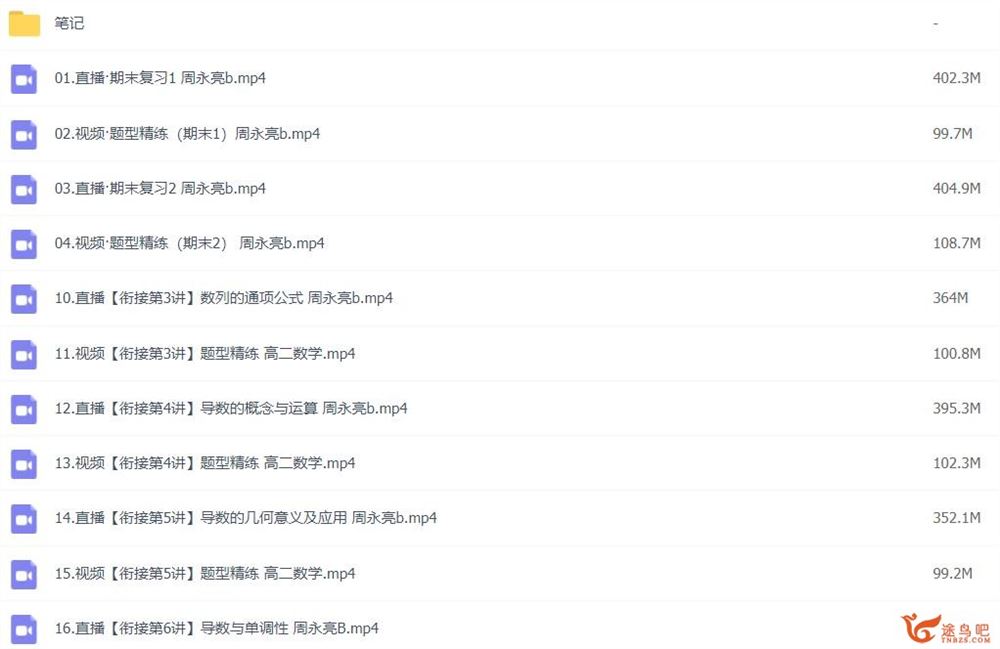This screenshot has height=649, width=1000.
Task: Open 02.视频·题型精练（期末1）file
Action: [187, 133]
